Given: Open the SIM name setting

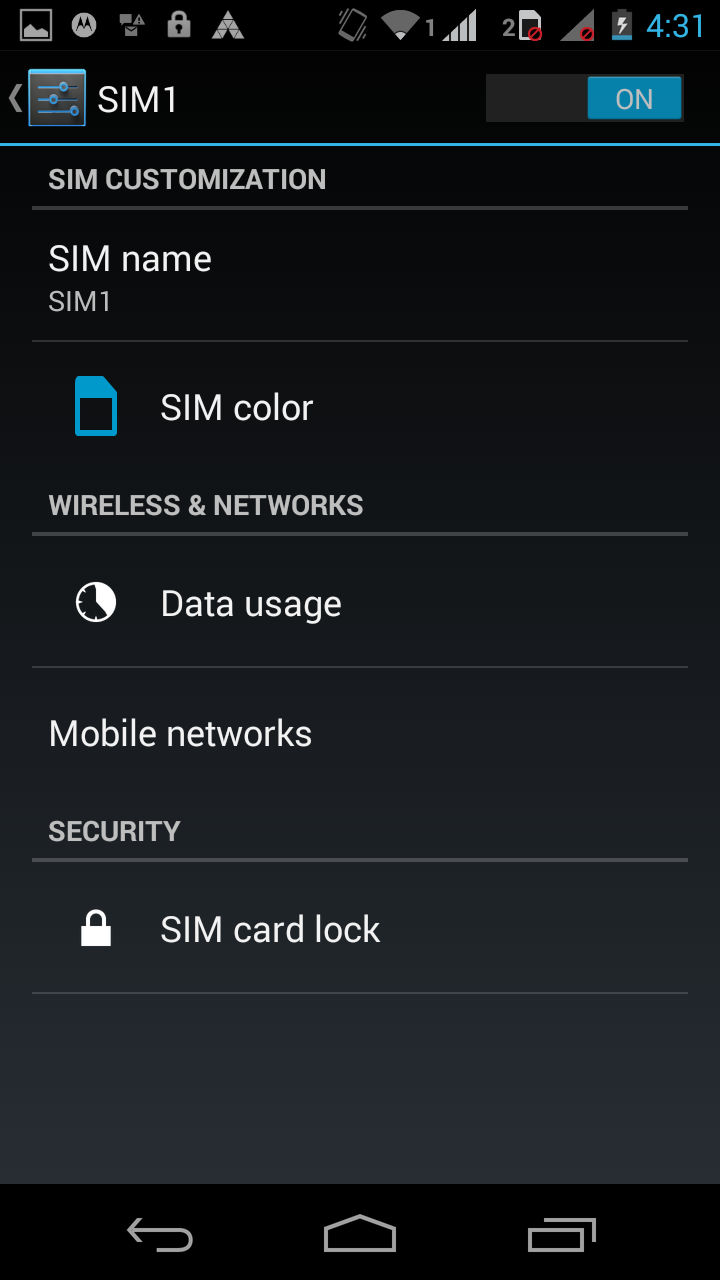Looking at the screenshot, I should 360,276.
